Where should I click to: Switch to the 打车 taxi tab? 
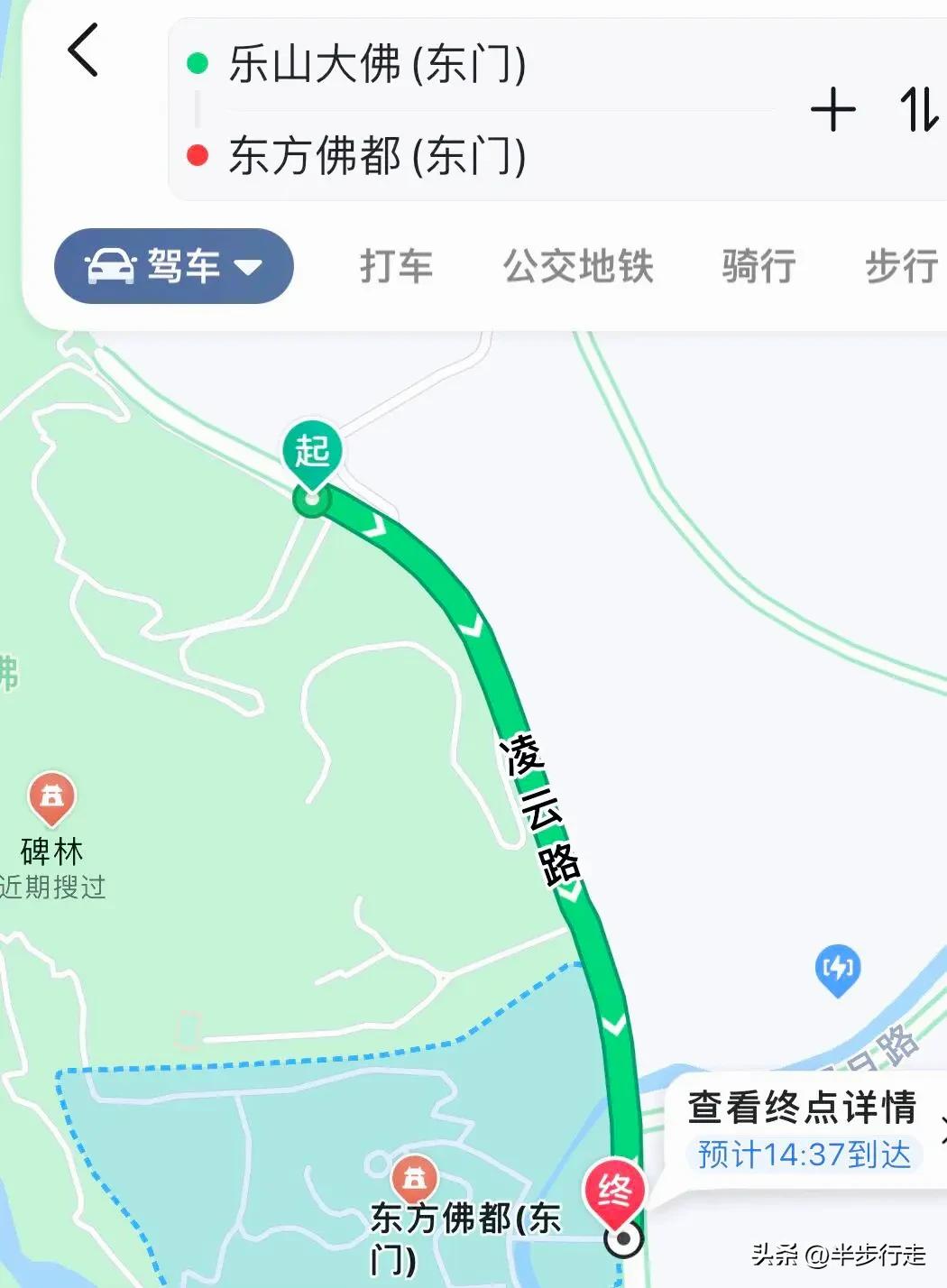click(396, 266)
